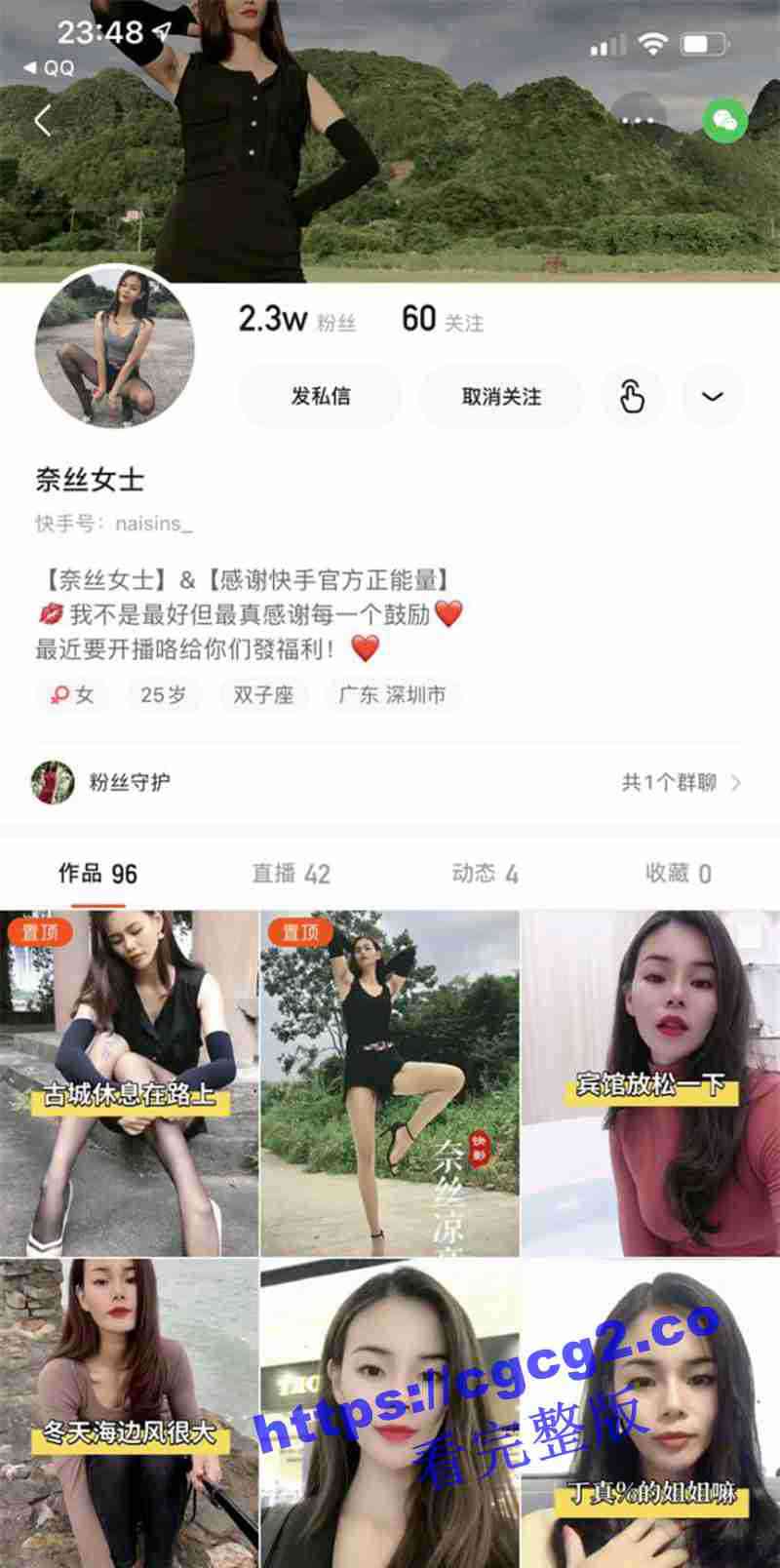Switch to the 直播 42 tab
The image size is (780, 1568).
(291, 873)
